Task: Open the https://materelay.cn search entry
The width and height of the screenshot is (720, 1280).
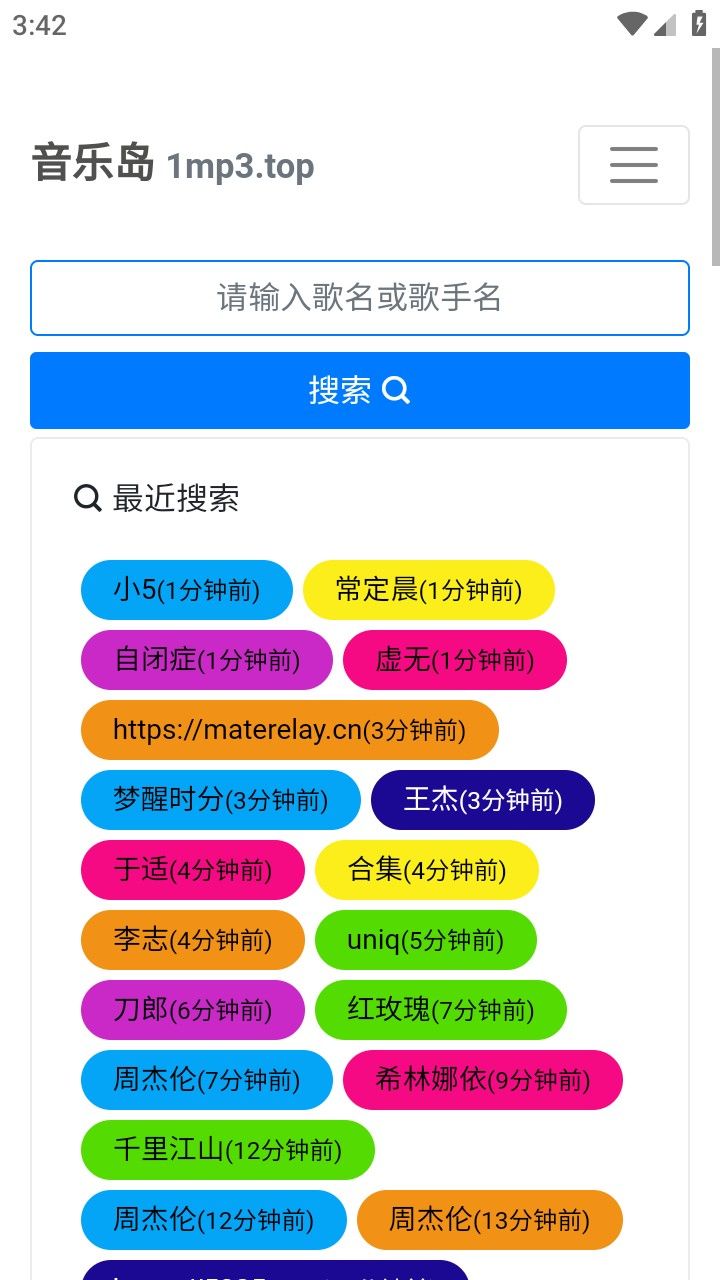Action: click(289, 730)
